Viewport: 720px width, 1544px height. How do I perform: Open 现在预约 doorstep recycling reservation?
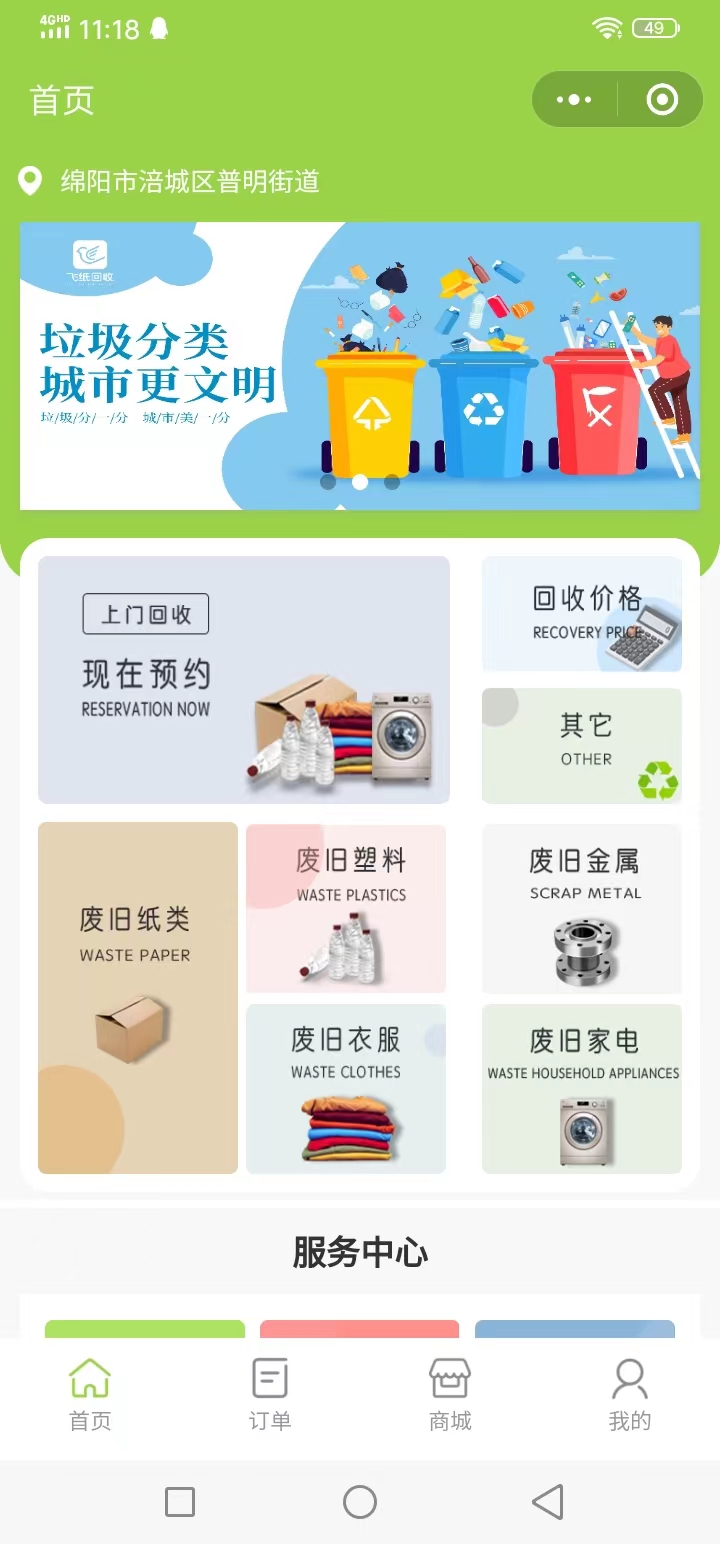244,680
